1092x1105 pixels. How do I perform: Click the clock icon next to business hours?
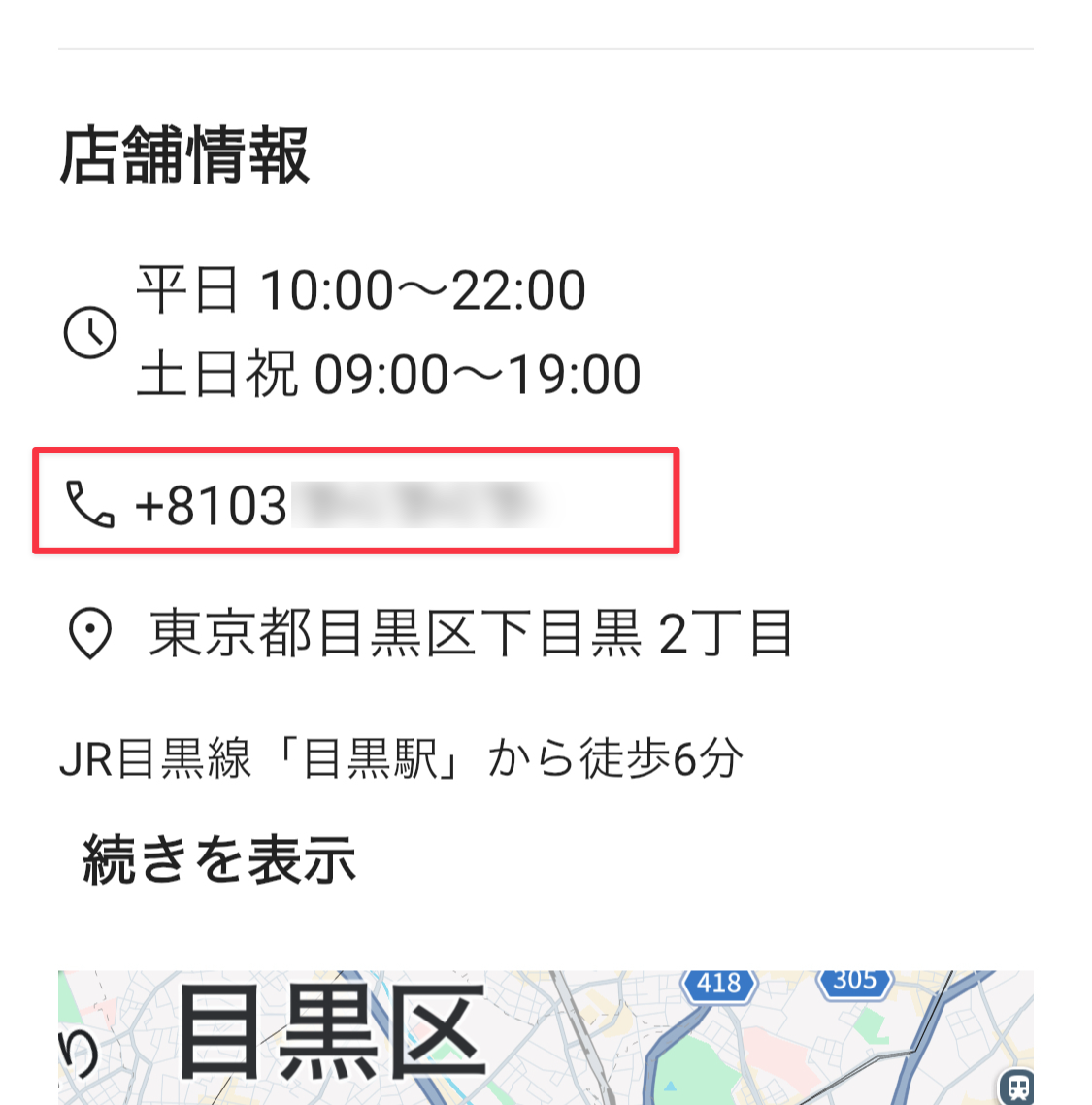(x=88, y=330)
